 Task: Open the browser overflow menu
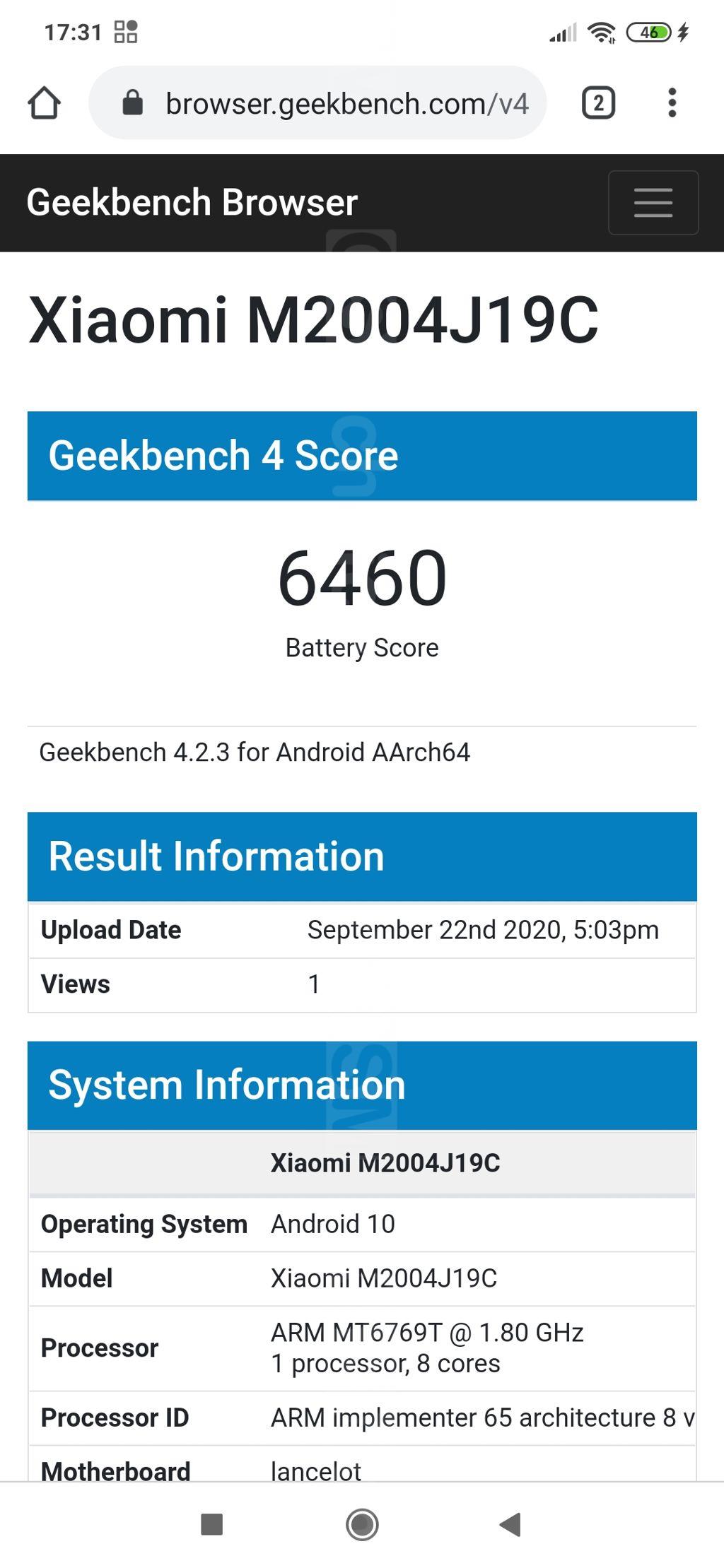tap(672, 103)
